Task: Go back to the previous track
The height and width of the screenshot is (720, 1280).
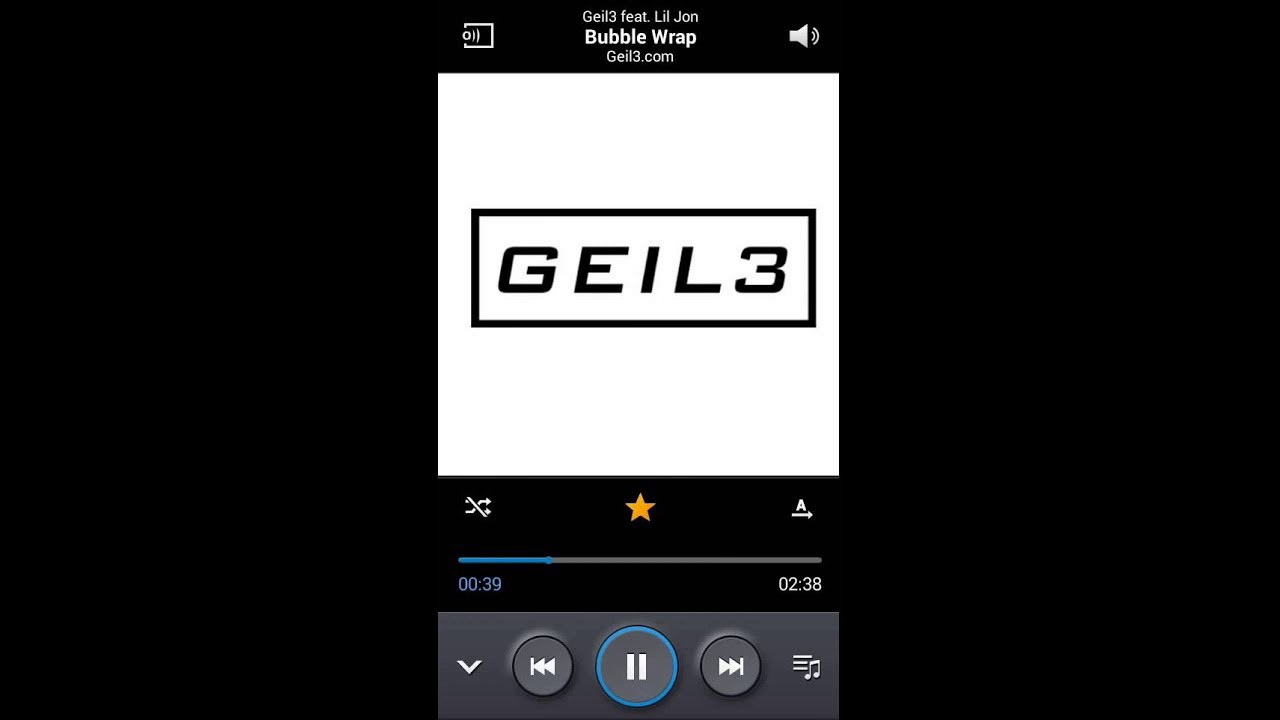Action: tap(542, 666)
